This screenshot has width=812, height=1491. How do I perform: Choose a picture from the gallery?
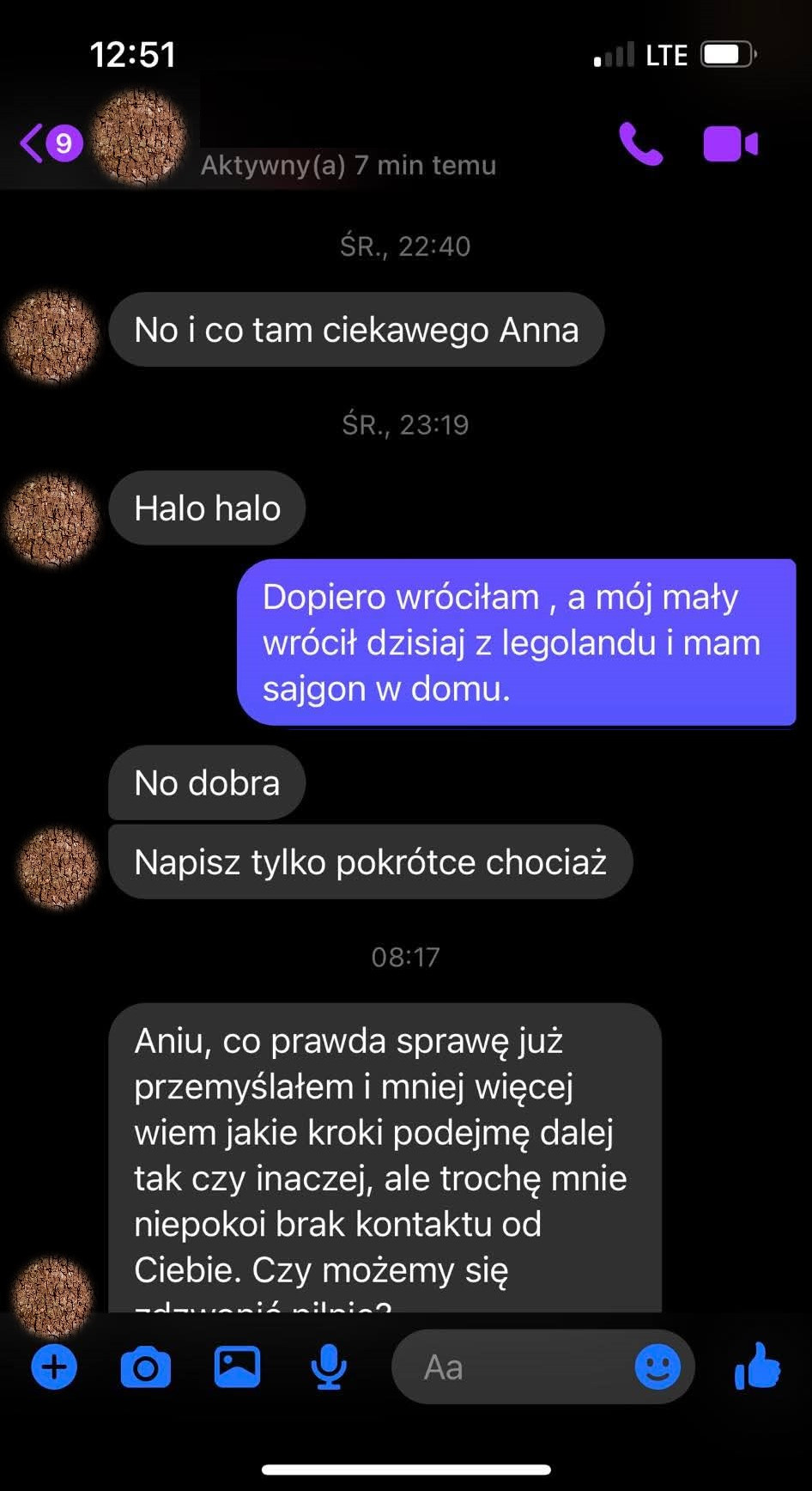point(237,1366)
